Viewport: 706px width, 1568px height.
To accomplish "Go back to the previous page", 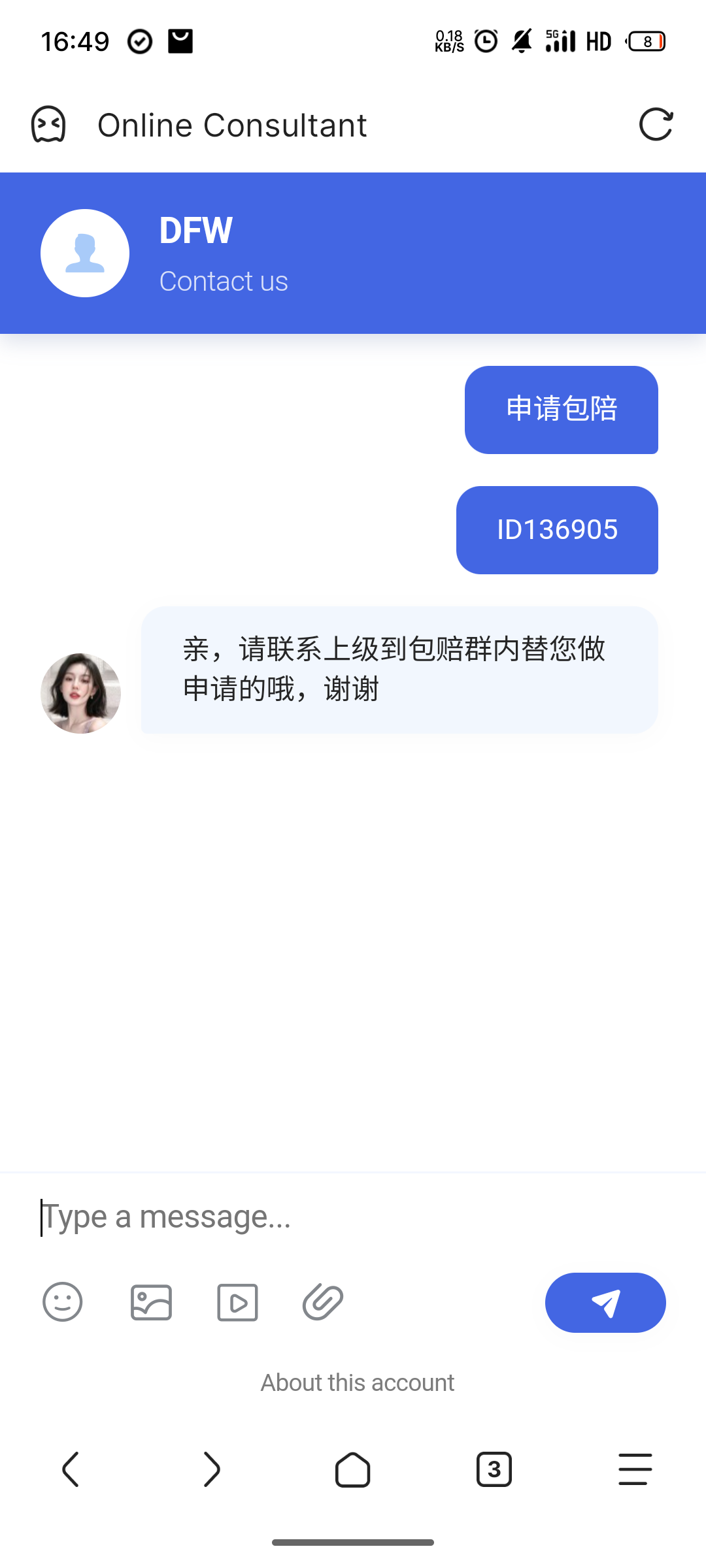I will coord(71,1469).
